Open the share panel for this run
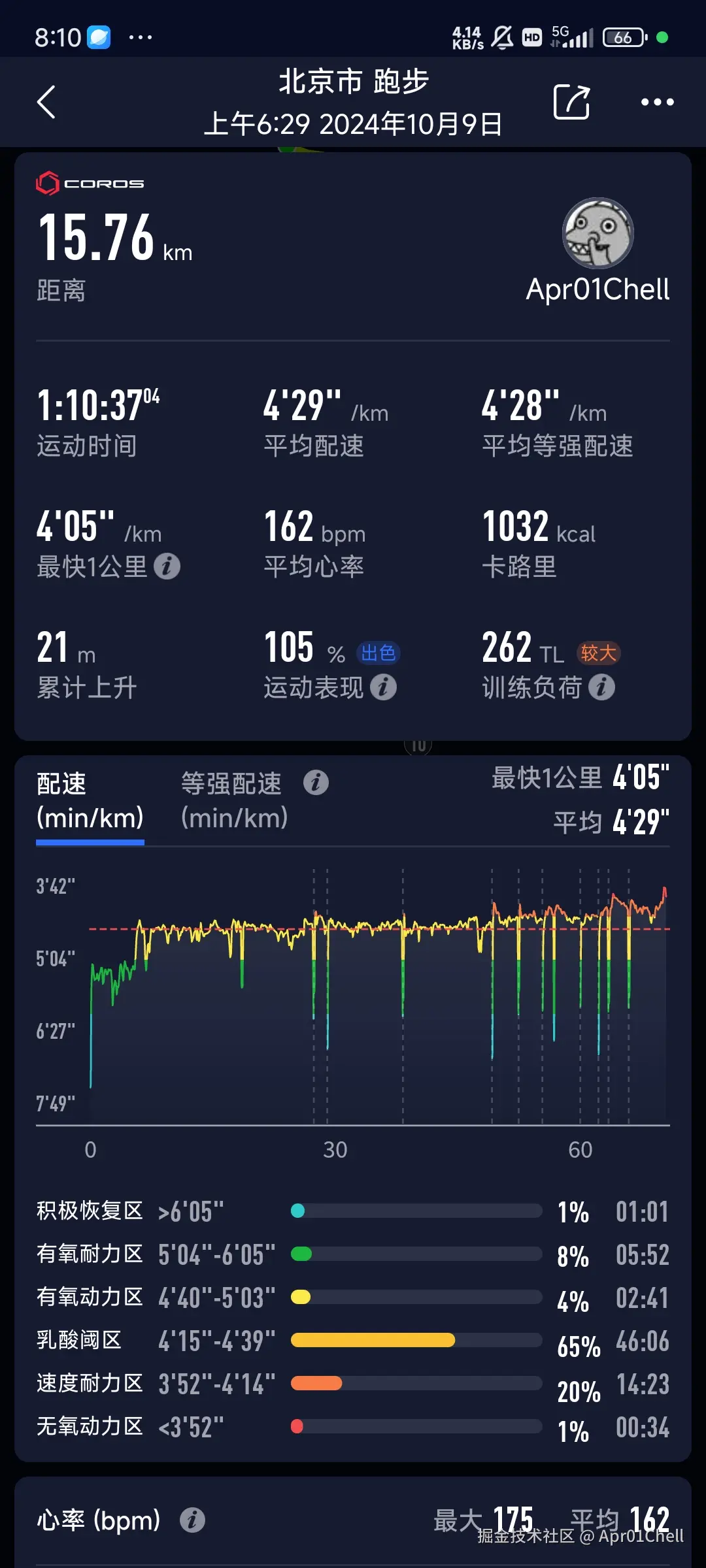706x1568 pixels. (x=571, y=102)
